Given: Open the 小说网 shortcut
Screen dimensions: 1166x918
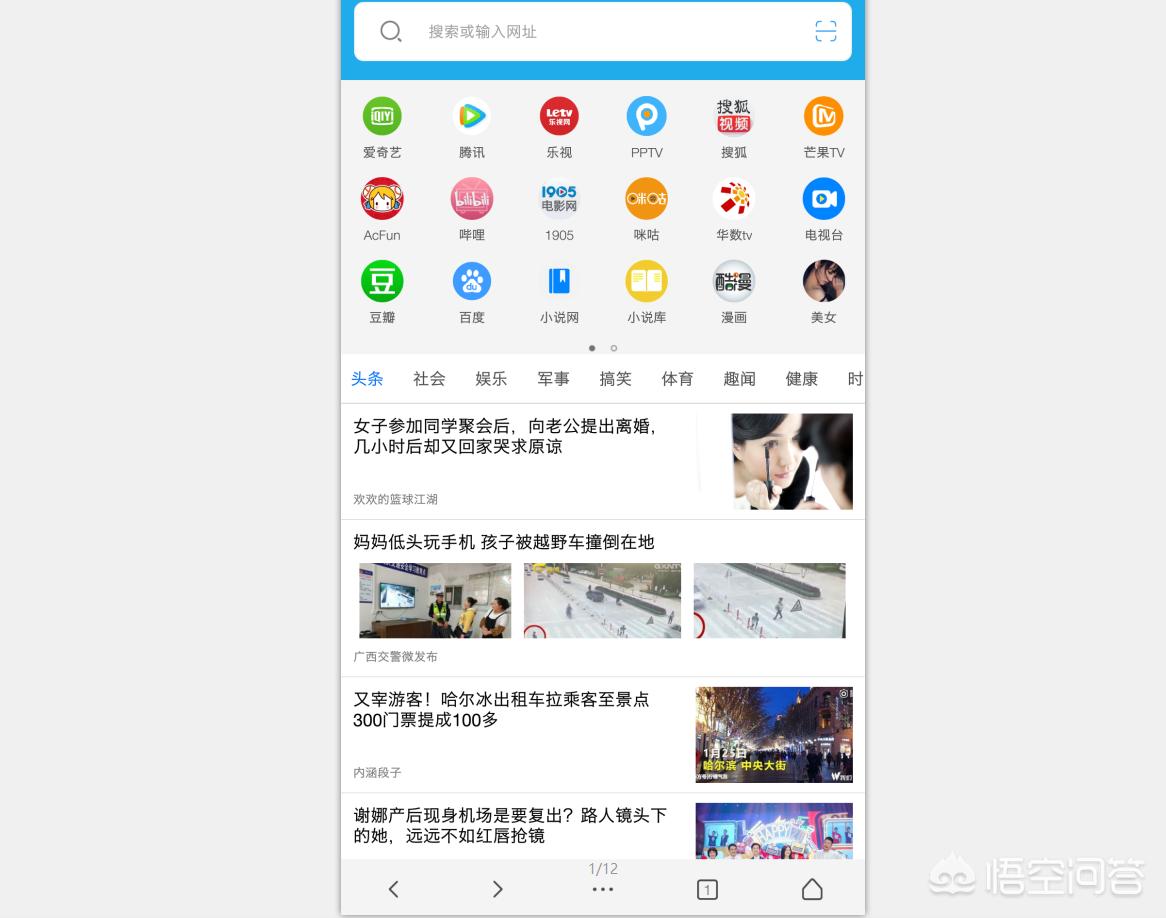Looking at the screenshot, I should (x=559, y=281).
